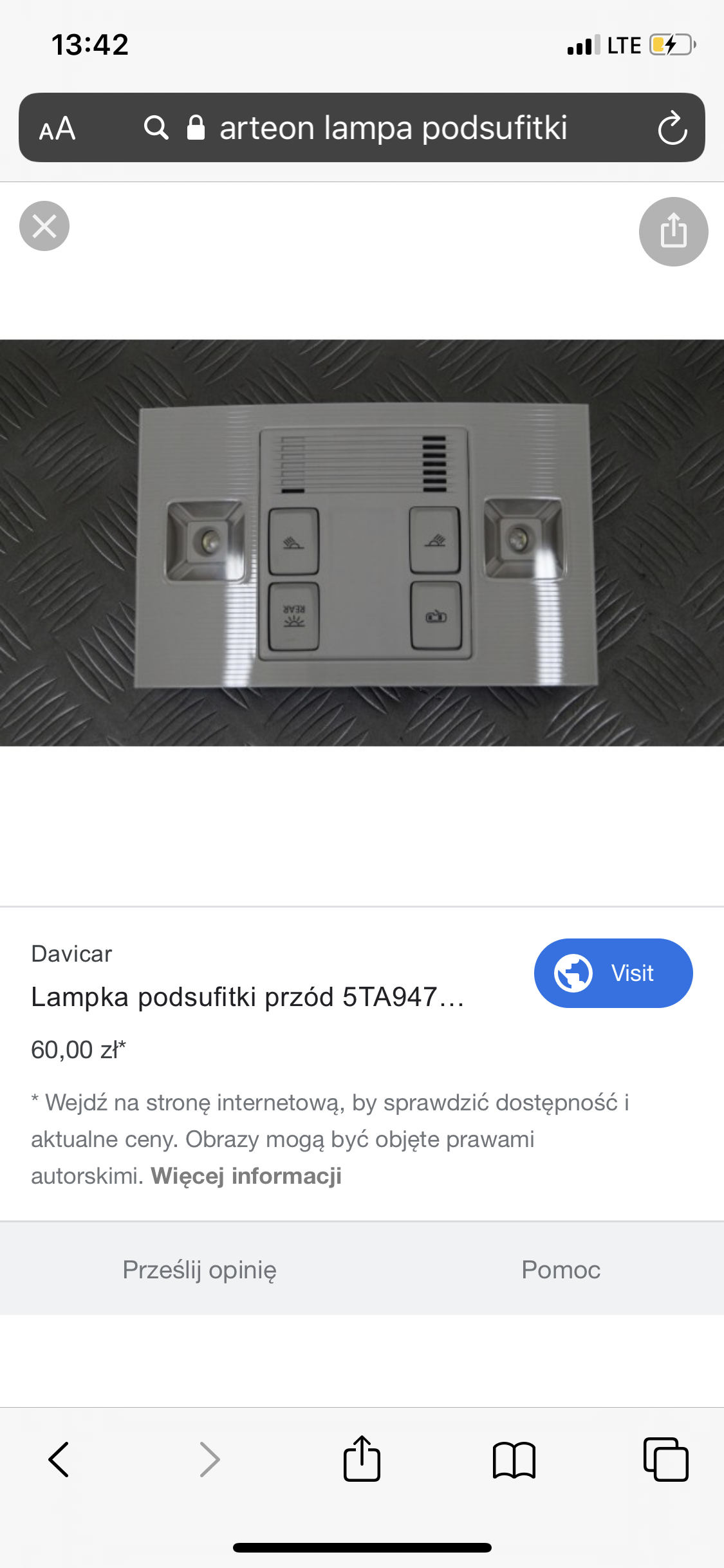Viewport: 724px width, 1568px height.
Task: Go back to previous page
Action: tap(59, 1459)
